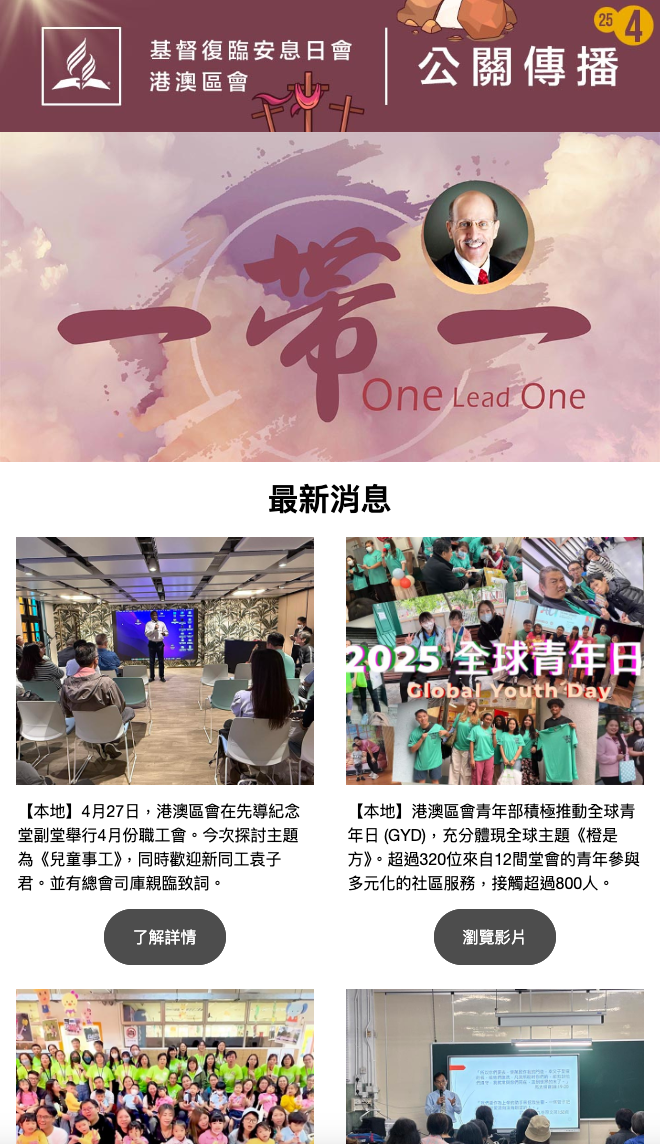Open the 2025 全球青年日 image
This screenshot has width=660, height=1144.
[494, 660]
